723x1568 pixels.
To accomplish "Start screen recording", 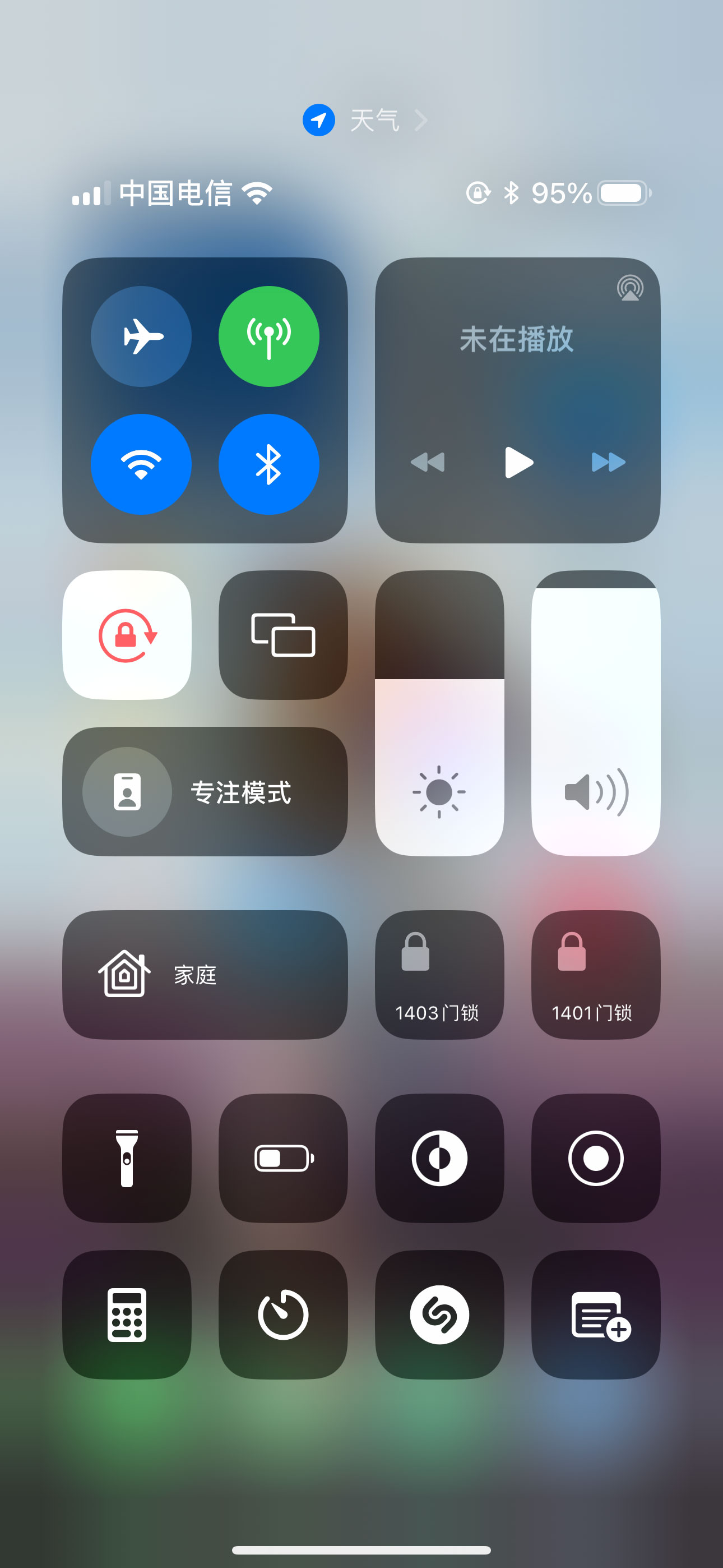I will [x=595, y=1157].
